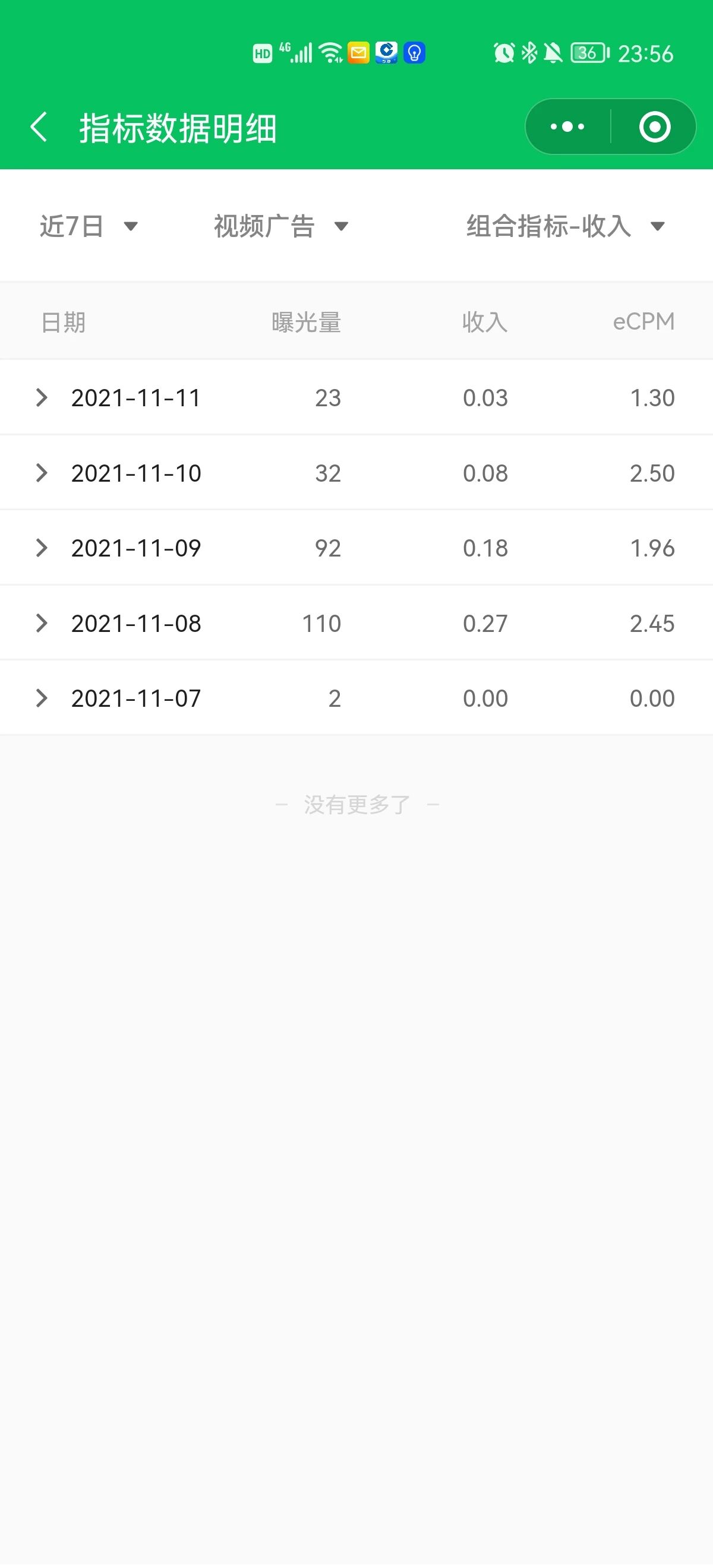Viewport: 713px width, 1568px height.
Task: Go back from 指标数据明细 page
Action: (x=39, y=127)
